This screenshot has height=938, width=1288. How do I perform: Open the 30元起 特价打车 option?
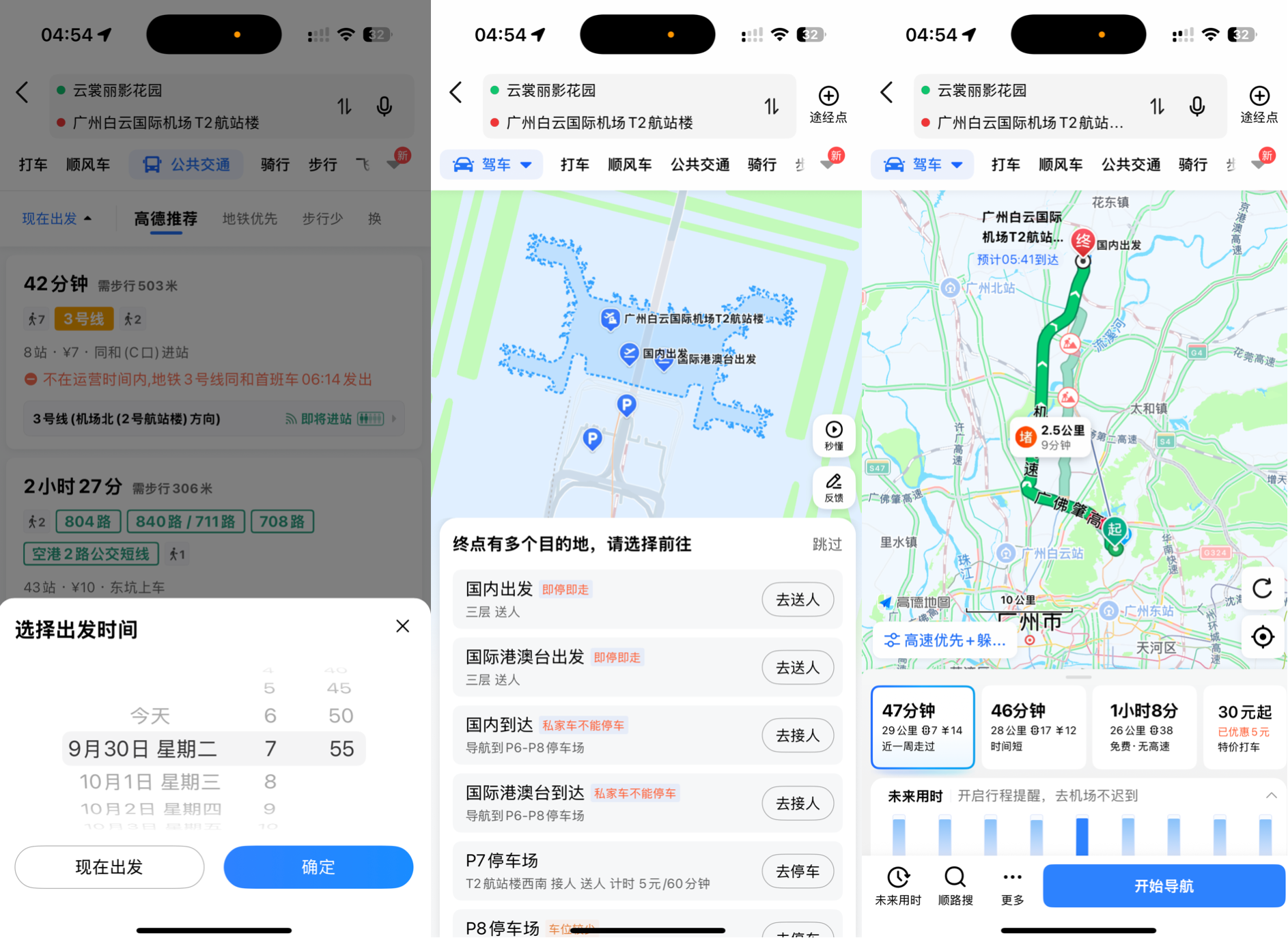click(x=1244, y=727)
